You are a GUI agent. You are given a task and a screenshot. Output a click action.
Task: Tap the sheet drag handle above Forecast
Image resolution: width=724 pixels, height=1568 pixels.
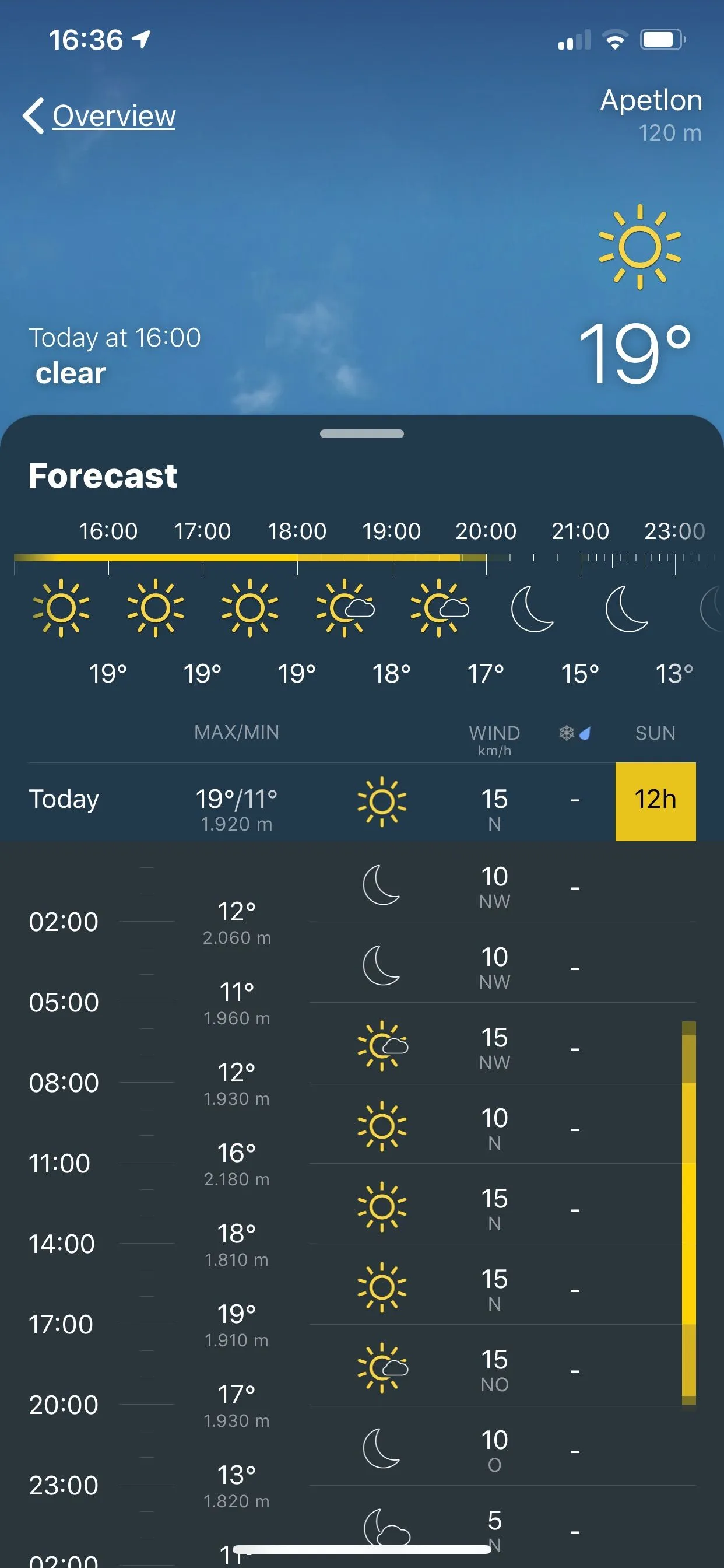pos(362,433)
